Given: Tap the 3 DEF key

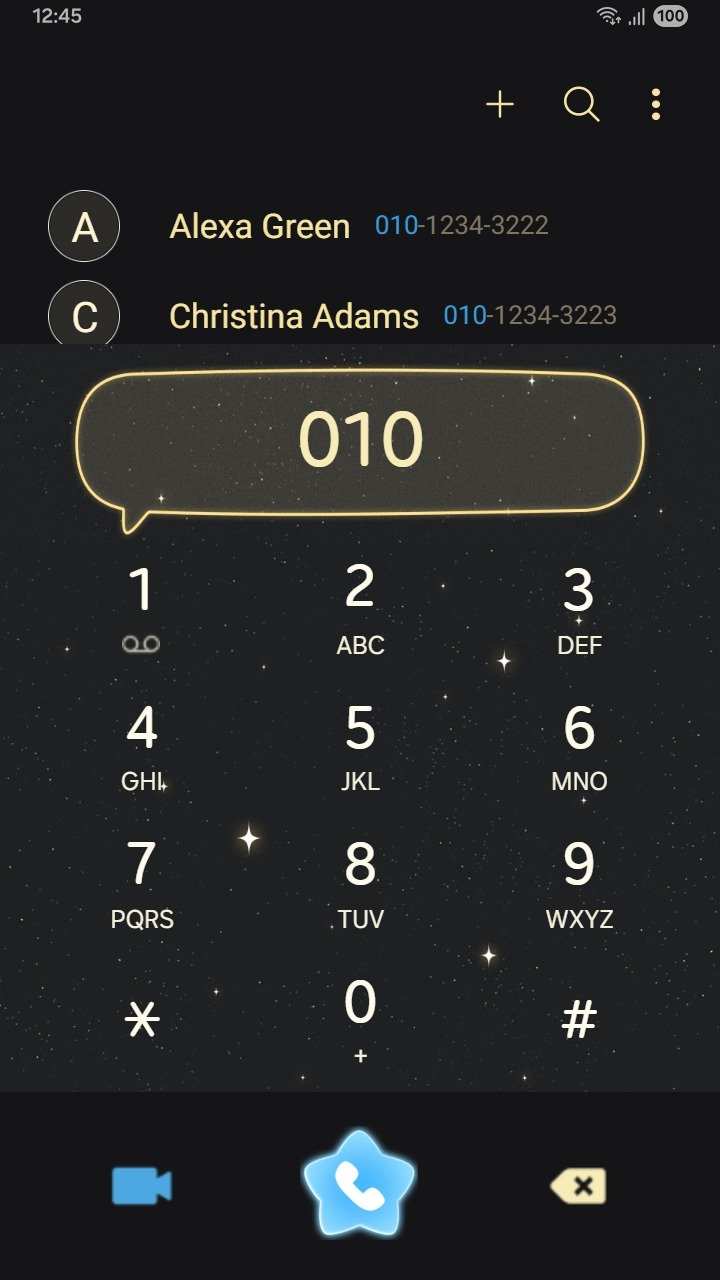Looking at the screenshot, I should point(579,606).
